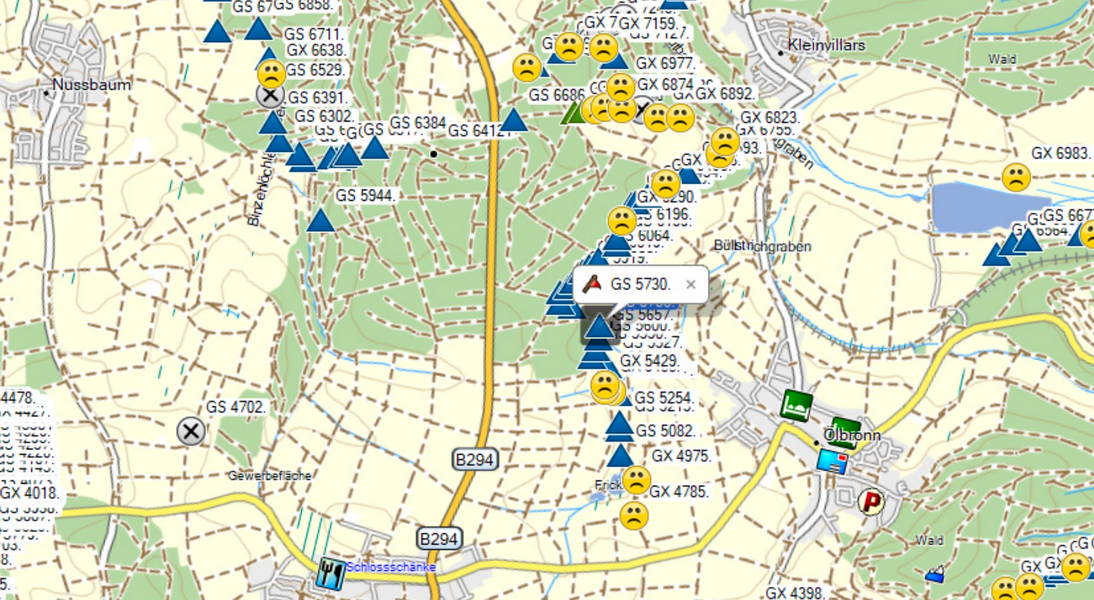This screenshot has width=1094, height=600.
Task: Select the GS 5944 triangle waypoint
Action: click(x=320, y=220)
